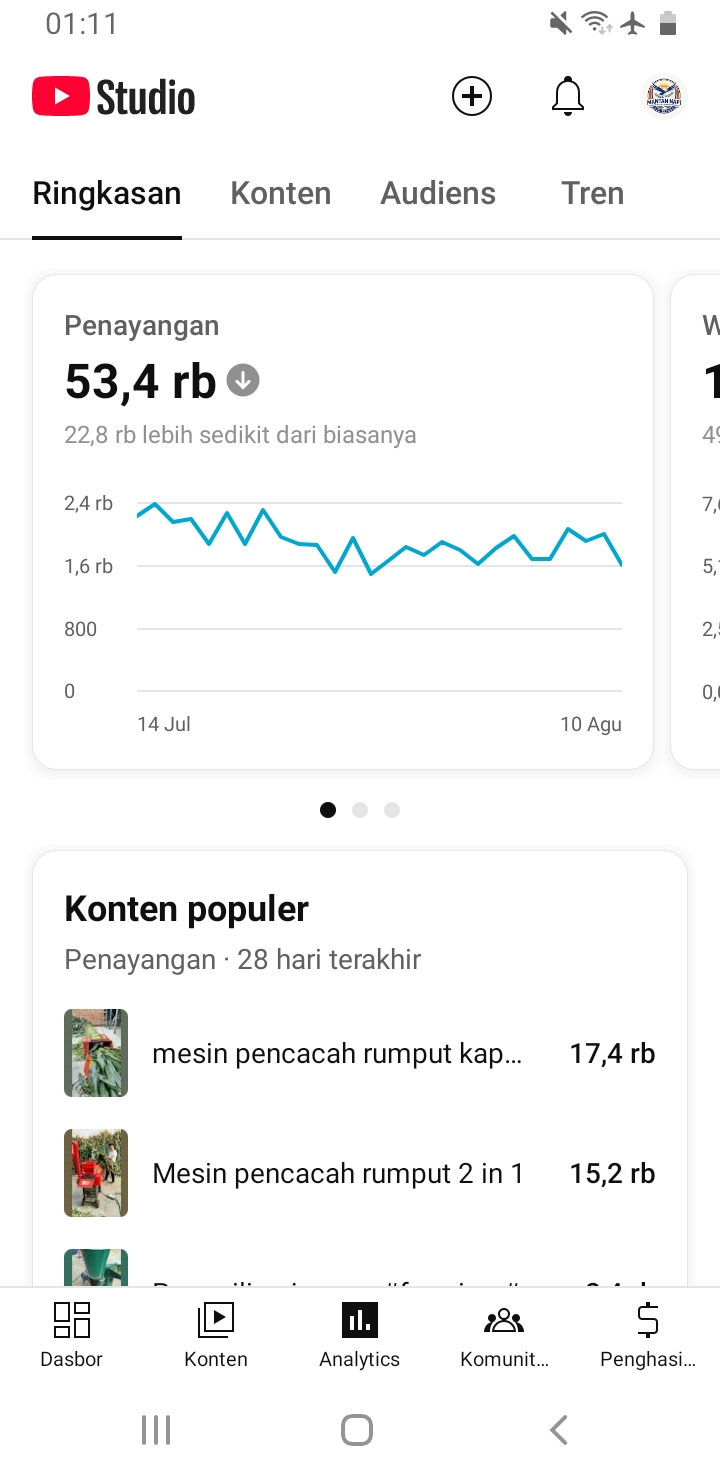Open video mesin pencacah rumput kap…

[360, 1053]
